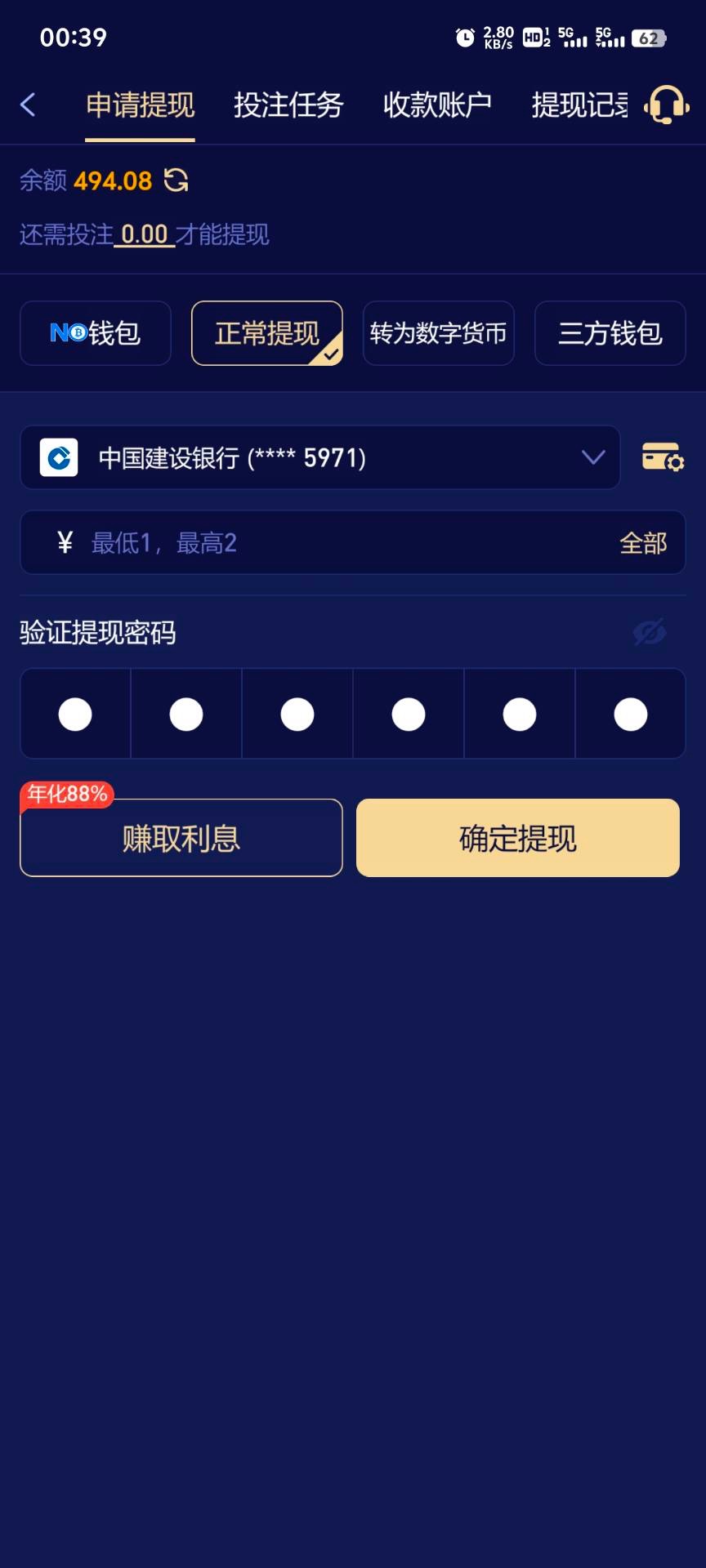Fill in 全部 balance amount

pos(643,543)
